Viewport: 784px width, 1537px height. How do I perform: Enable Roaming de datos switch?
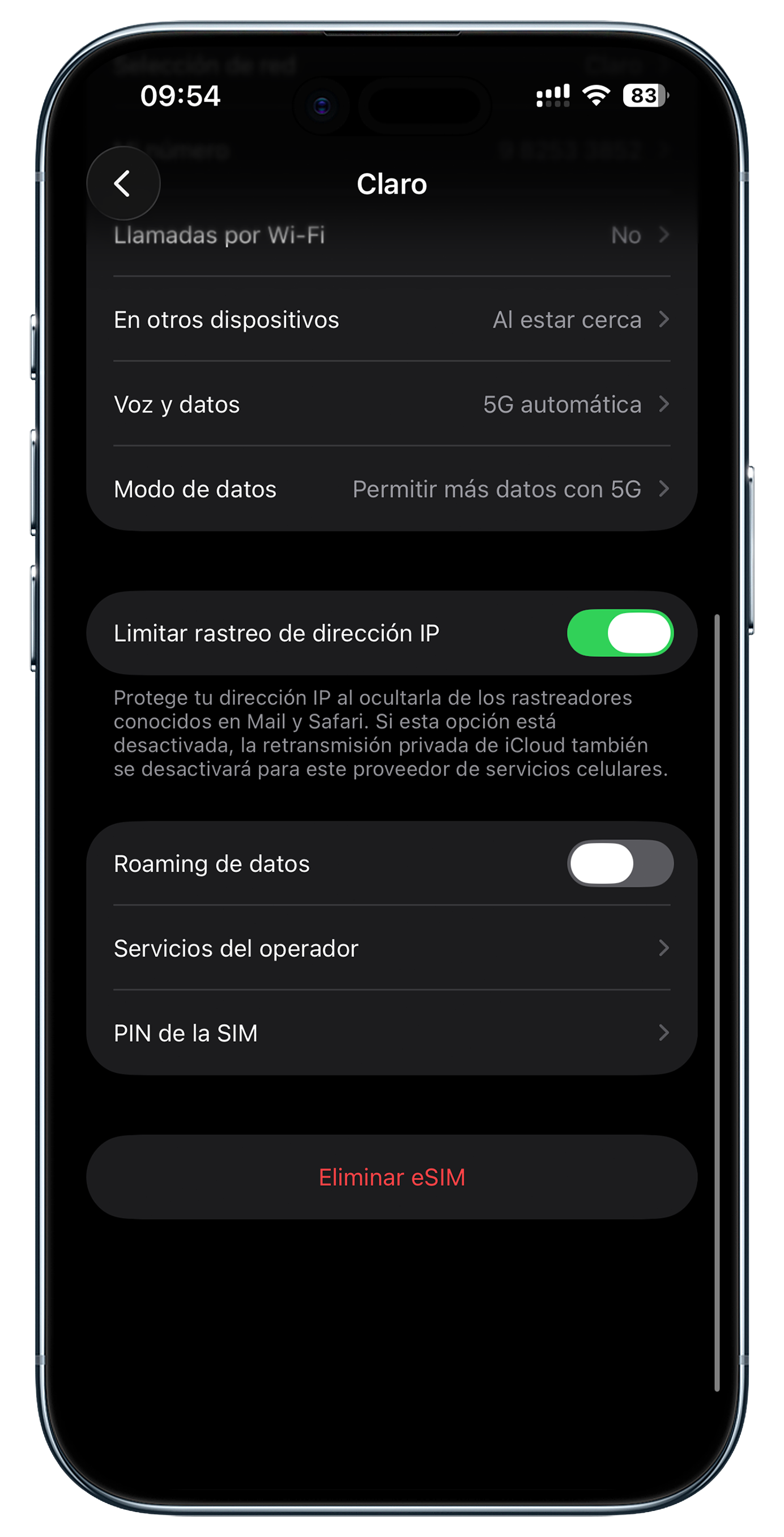(x=620, y=863)
